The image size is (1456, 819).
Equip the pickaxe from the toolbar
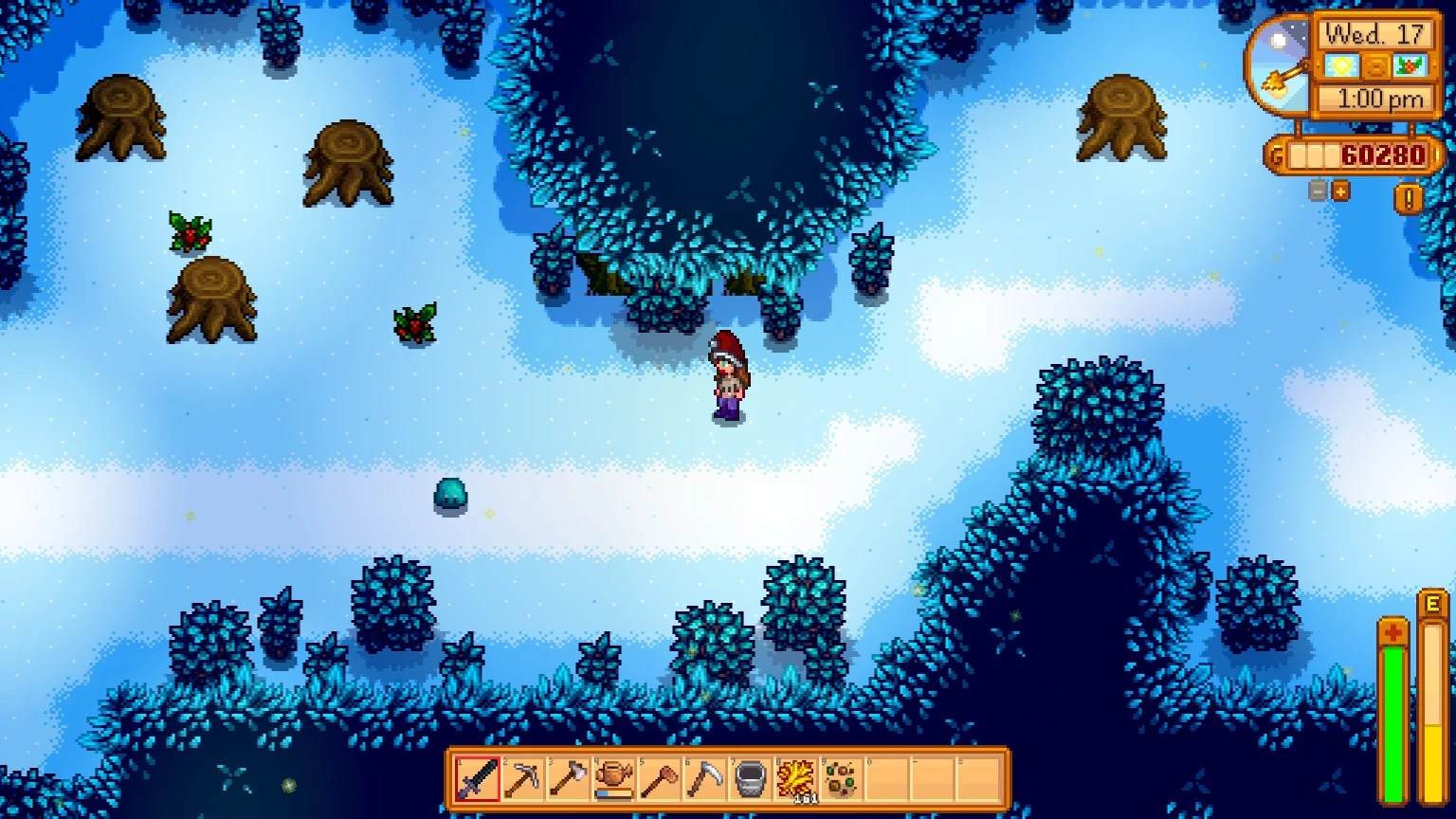tap(523, 779)
